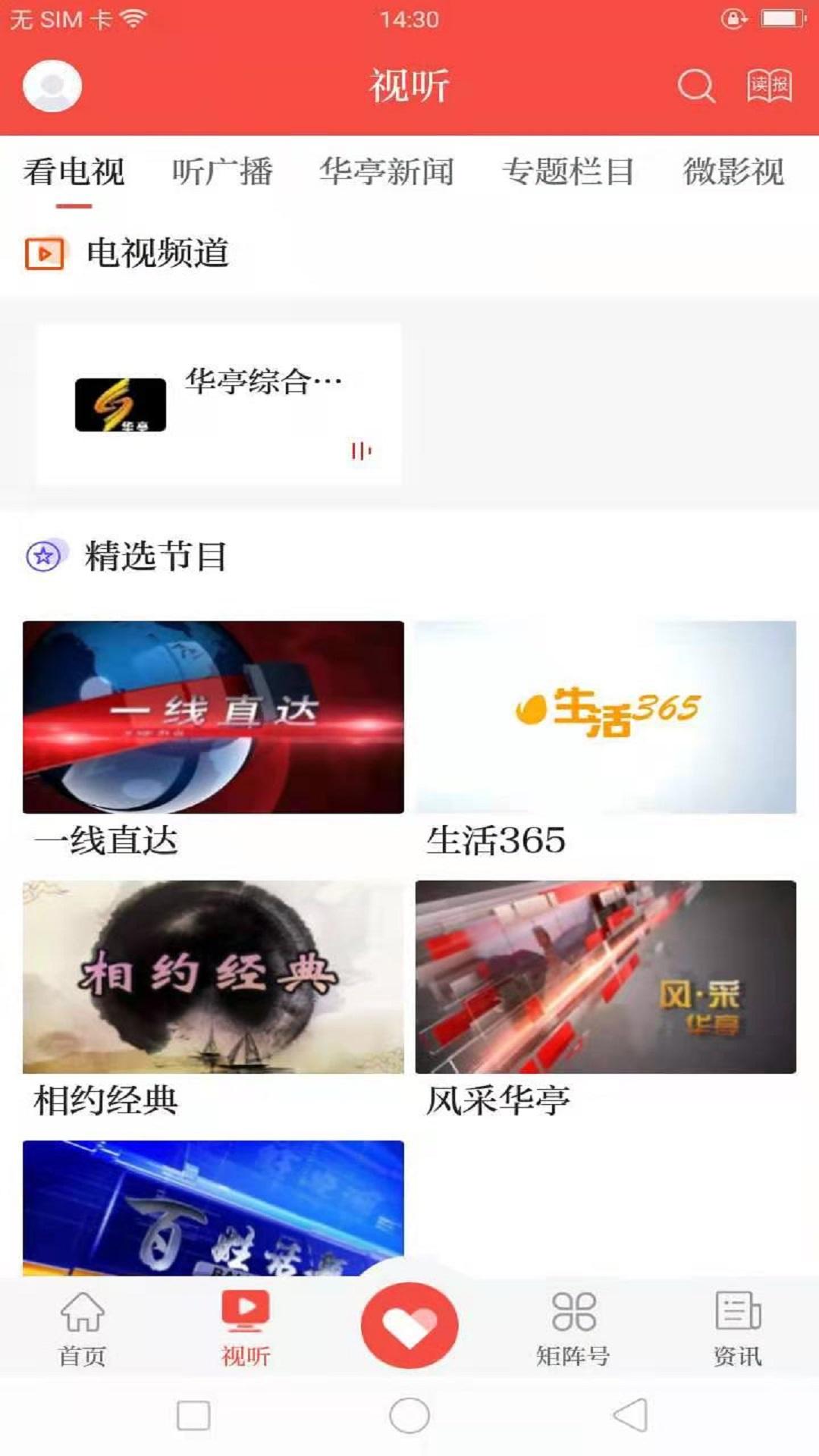
Task: Switch to the 专题栏目 tab
Action: (569, 172)
